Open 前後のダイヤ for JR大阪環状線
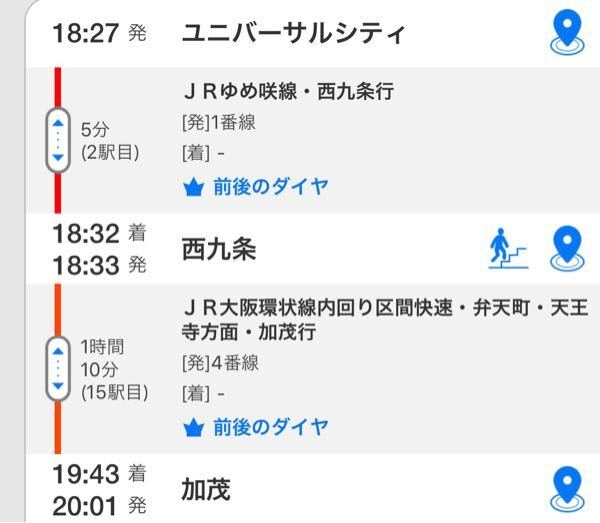This screenshot has height=523, width=600. pyautogui.click(x=256, y=427)
